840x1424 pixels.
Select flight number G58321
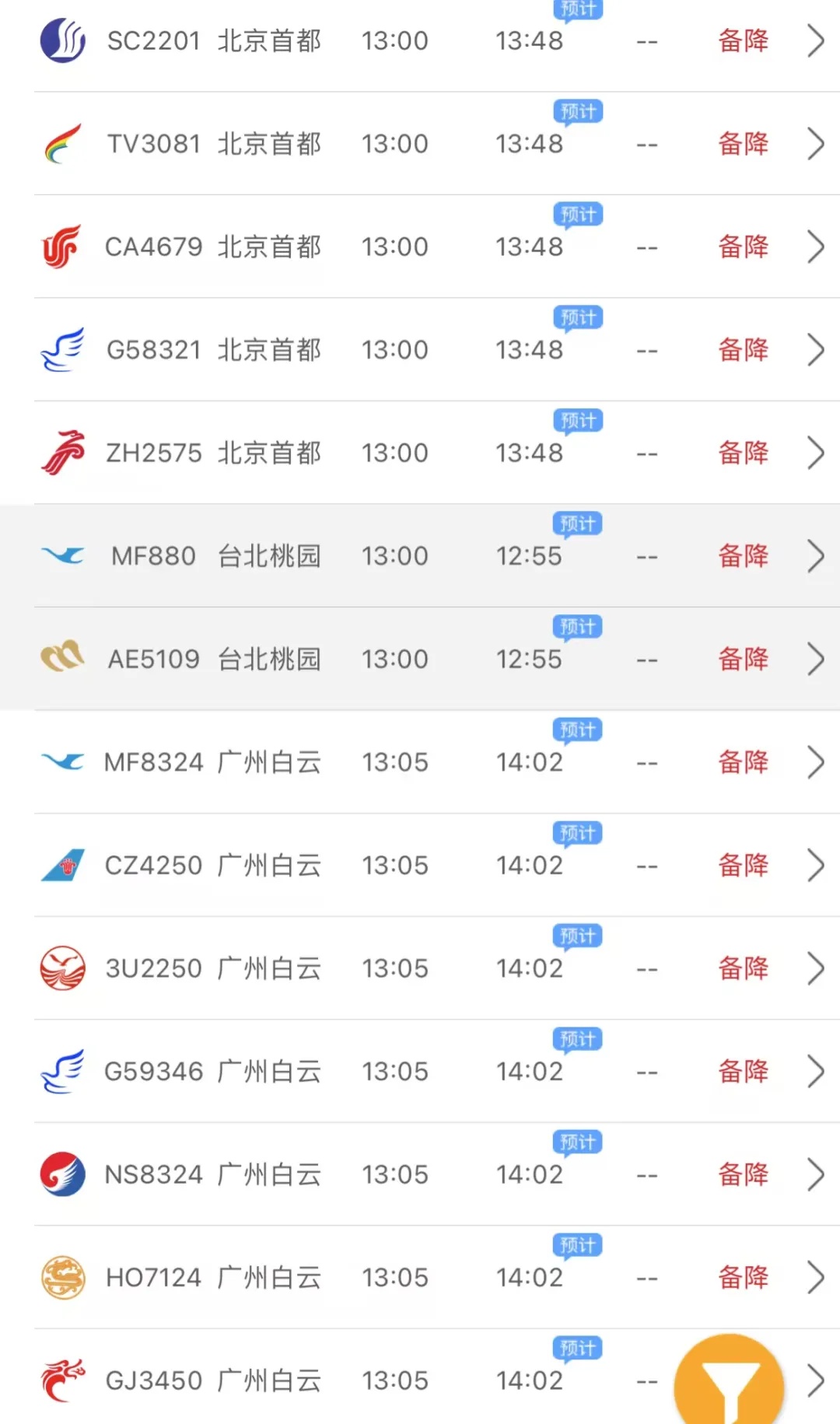coord(153,349)
